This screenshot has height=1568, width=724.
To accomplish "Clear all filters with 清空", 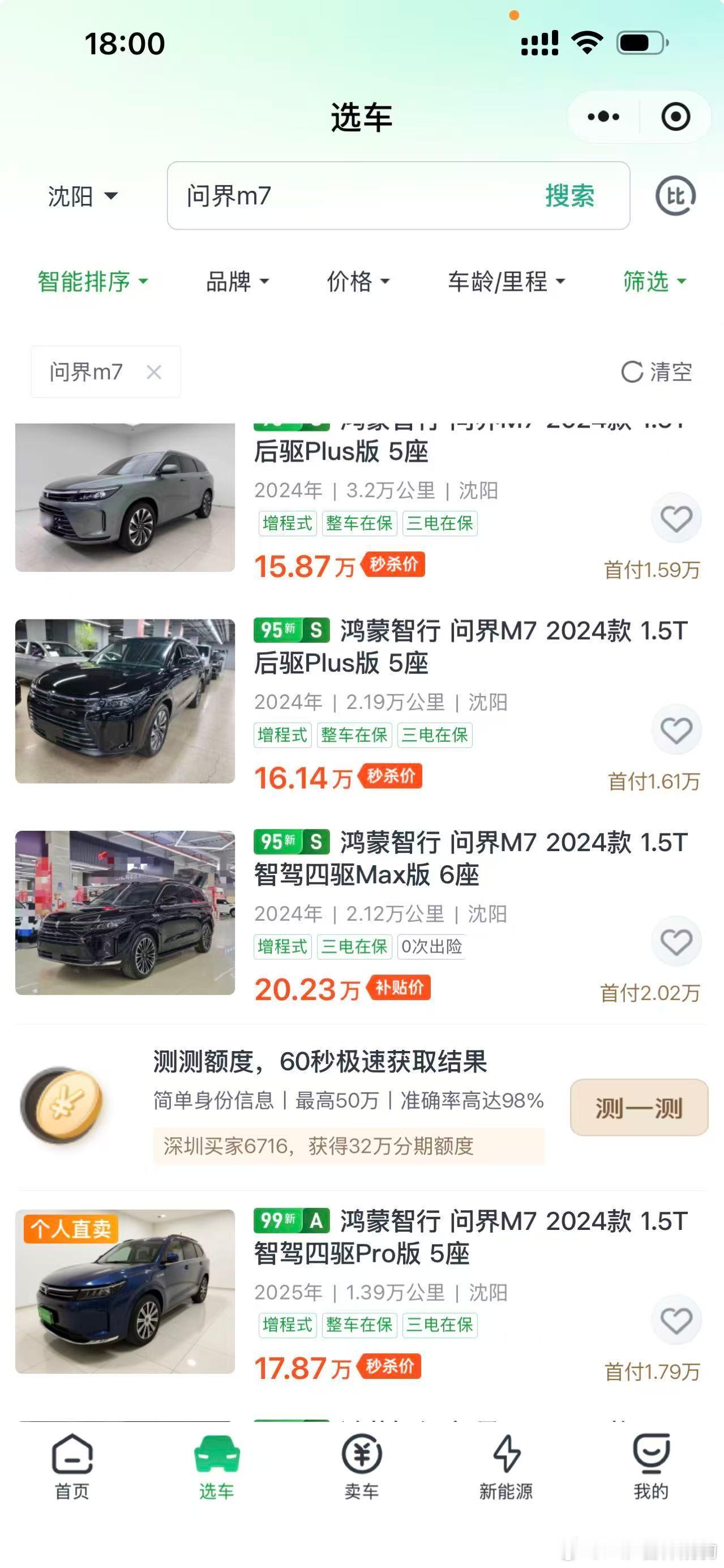I will [657, 372].
